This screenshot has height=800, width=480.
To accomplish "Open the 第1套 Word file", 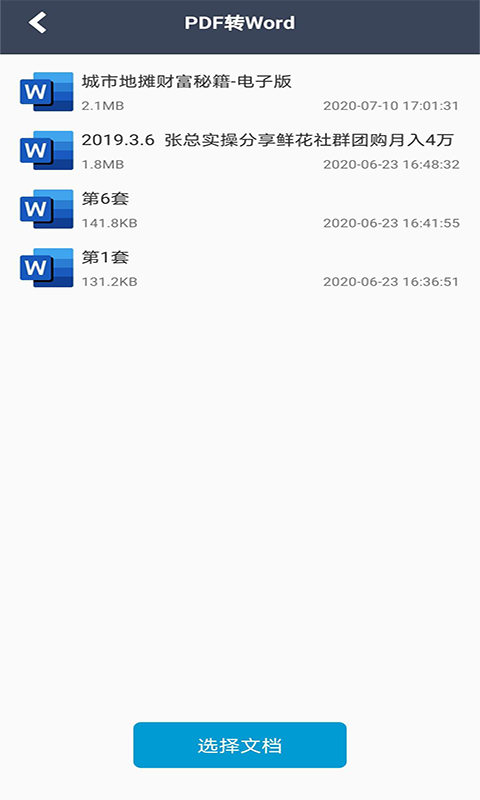I will (x=240, y=268).
